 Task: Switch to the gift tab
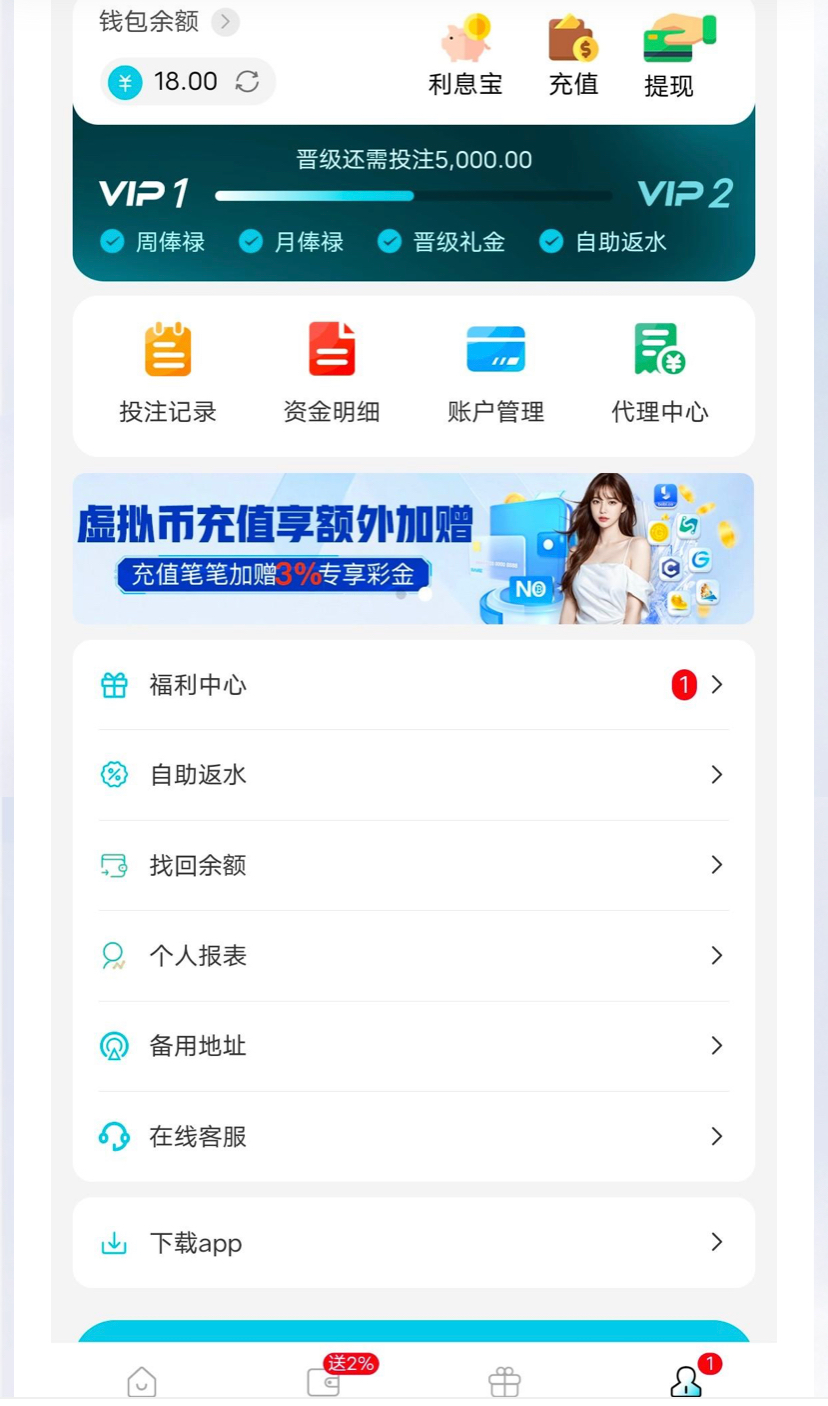click(504, 1382)
